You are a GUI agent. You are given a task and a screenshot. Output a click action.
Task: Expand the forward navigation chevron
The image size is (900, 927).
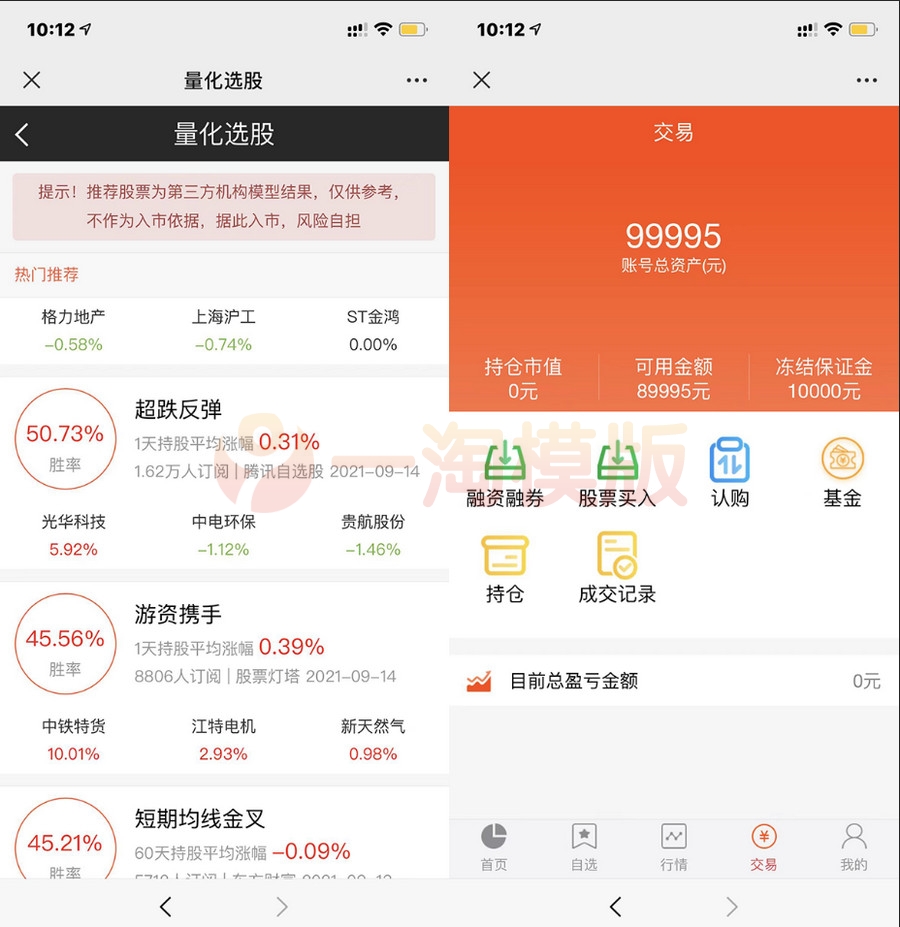tap(283, 906)
